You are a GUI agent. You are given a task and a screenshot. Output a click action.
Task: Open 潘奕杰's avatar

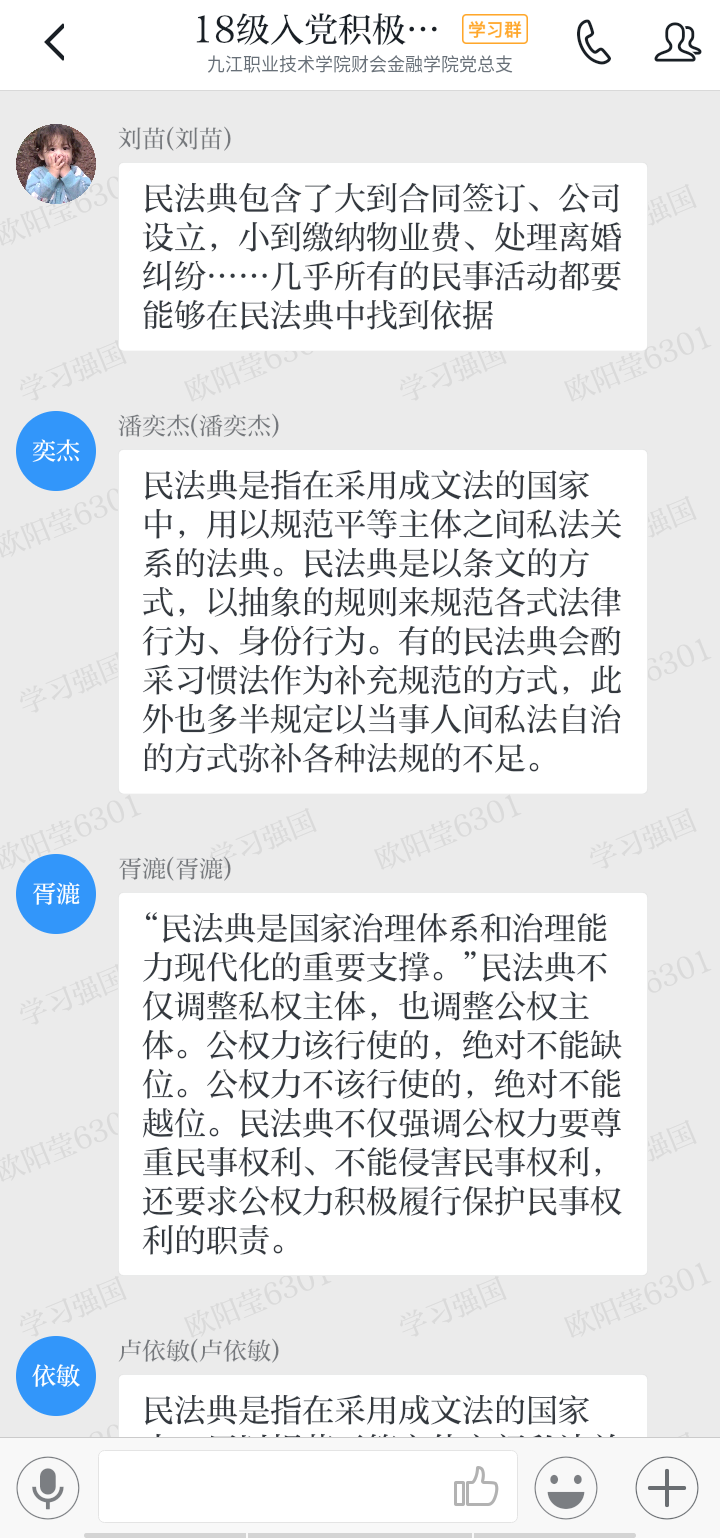pos(56,451)
